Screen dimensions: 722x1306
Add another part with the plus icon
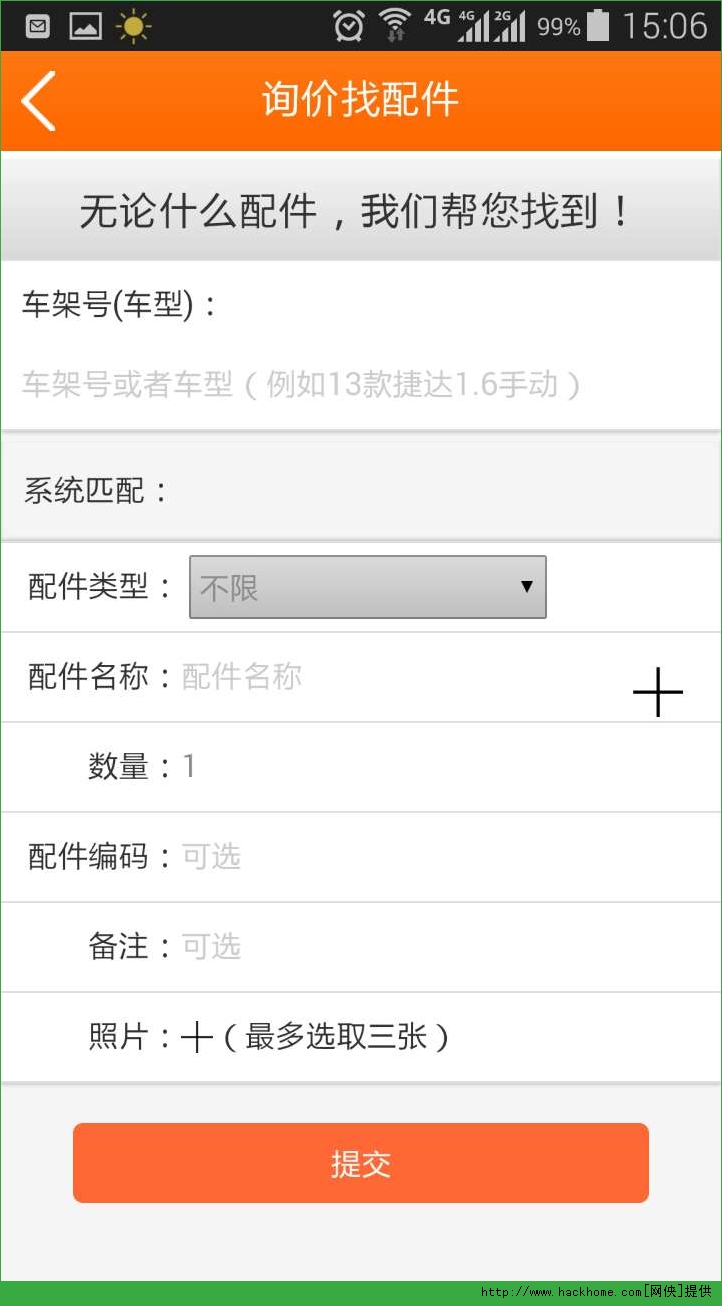tap(657, 692)
